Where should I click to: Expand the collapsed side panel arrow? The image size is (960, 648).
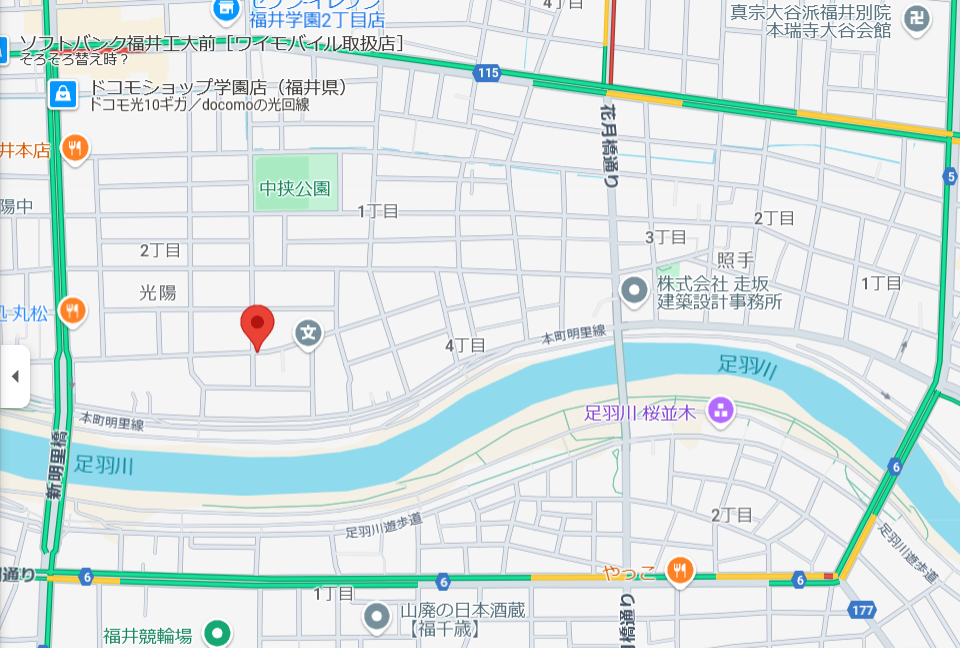pos(14,377)
